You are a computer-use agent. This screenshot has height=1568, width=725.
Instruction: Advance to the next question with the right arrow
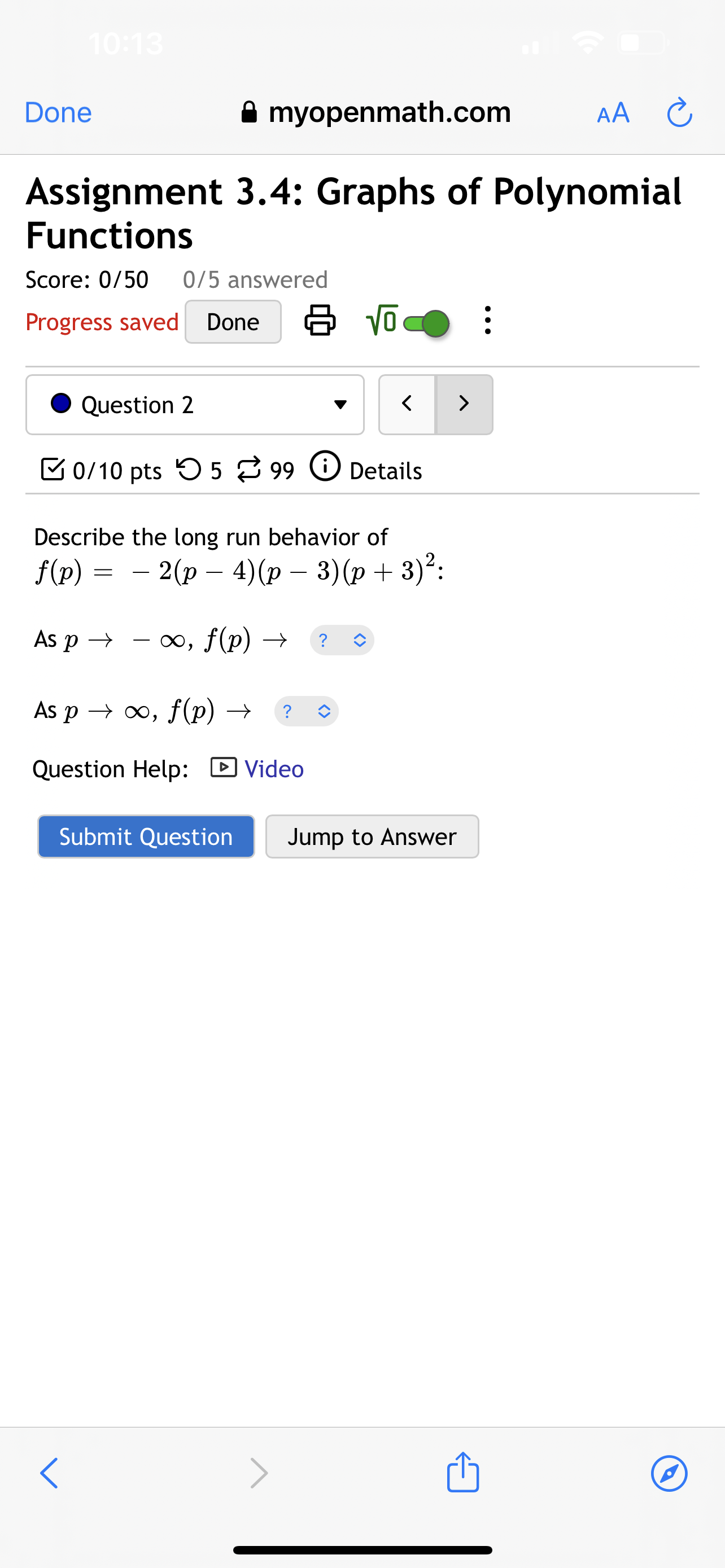[x=464, y=404]
